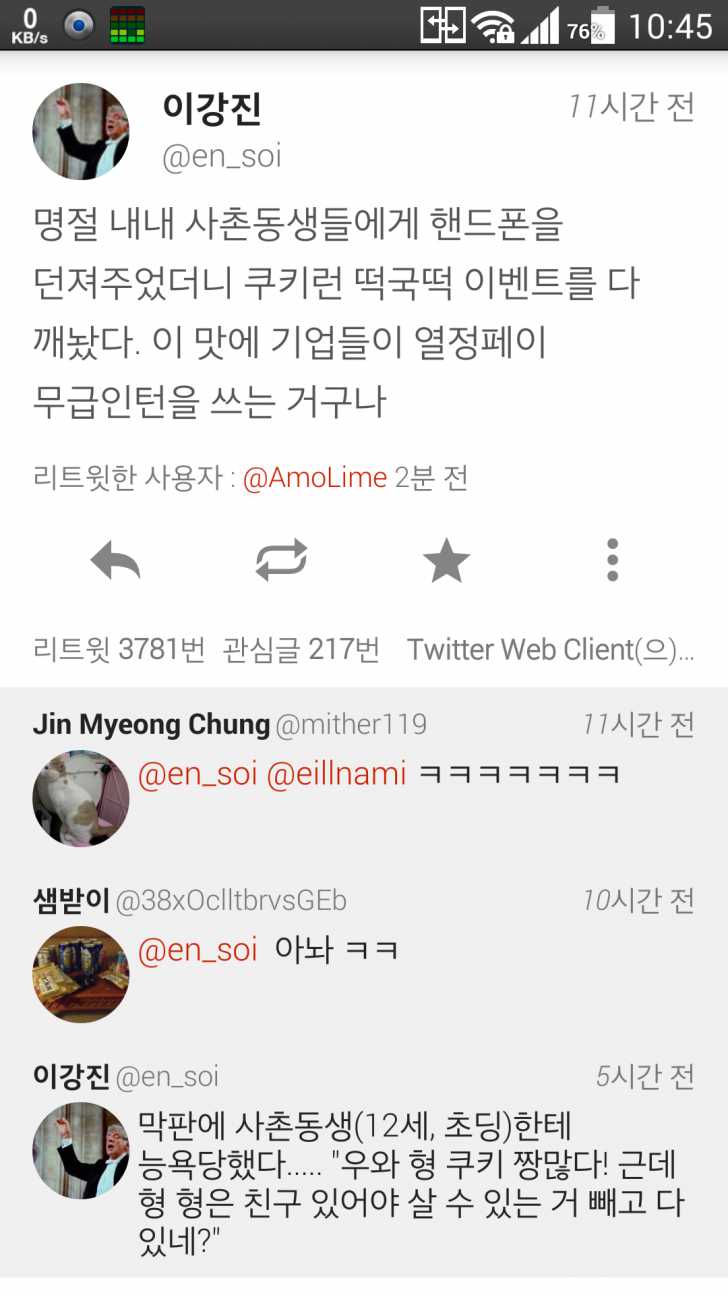Reply to 이강진's tweet

pos(115,560)
